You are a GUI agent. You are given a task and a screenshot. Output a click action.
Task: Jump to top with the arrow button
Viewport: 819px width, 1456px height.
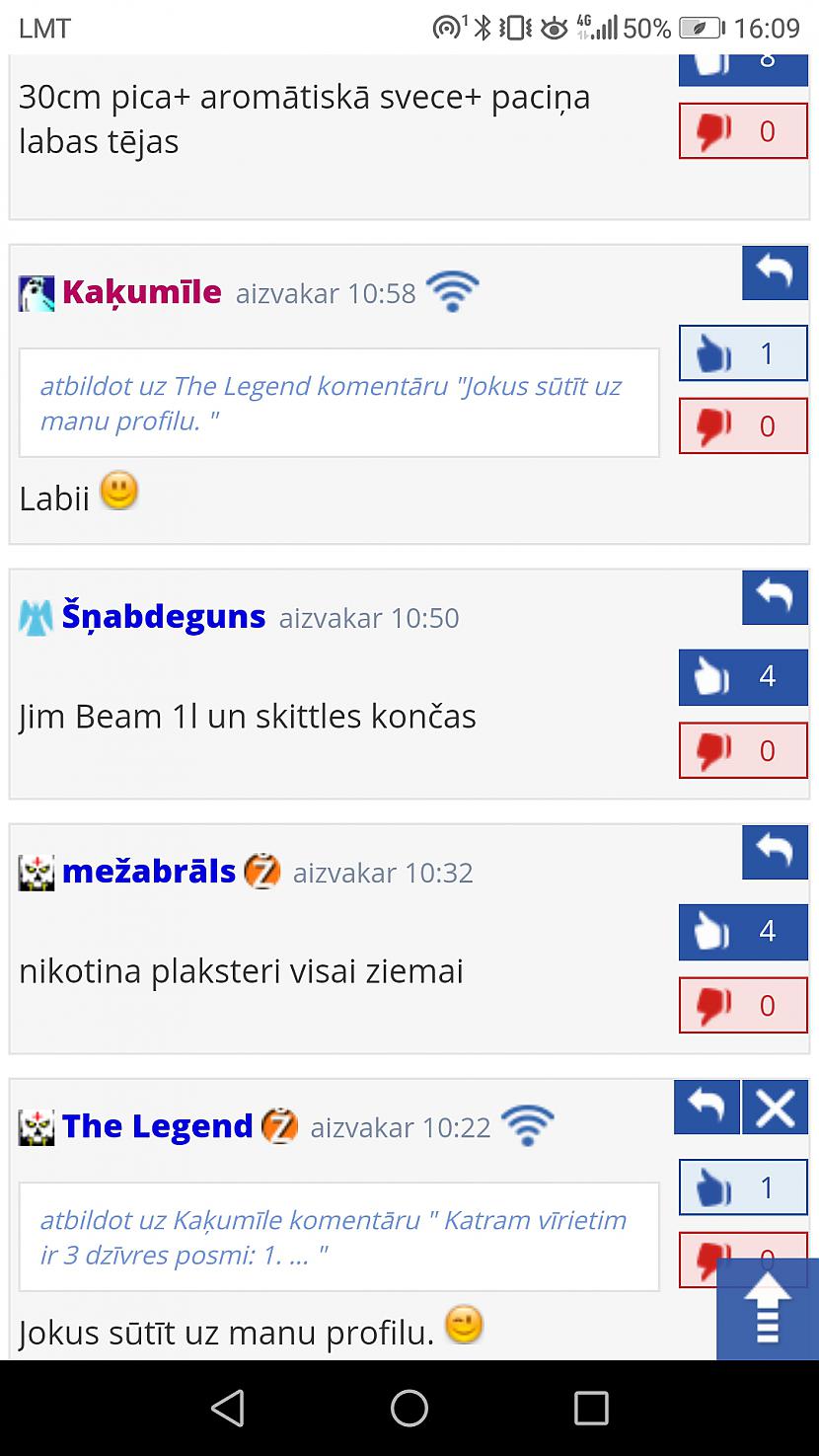point(768,1308)
